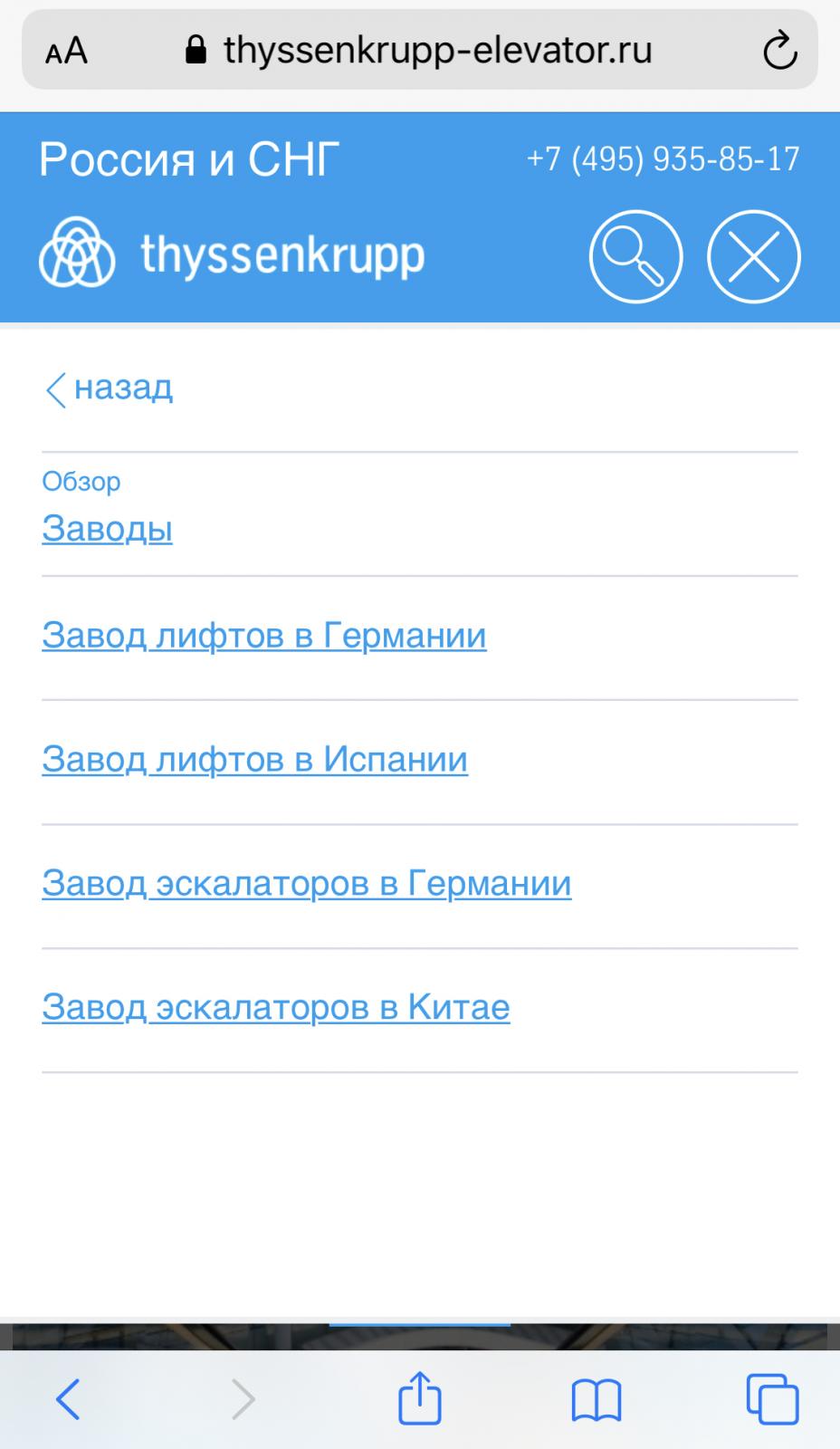The width and height of the screenshot is (840, 1449).
Task: Open Завод эскалаторов в Китае
Action: [276, 1008]
